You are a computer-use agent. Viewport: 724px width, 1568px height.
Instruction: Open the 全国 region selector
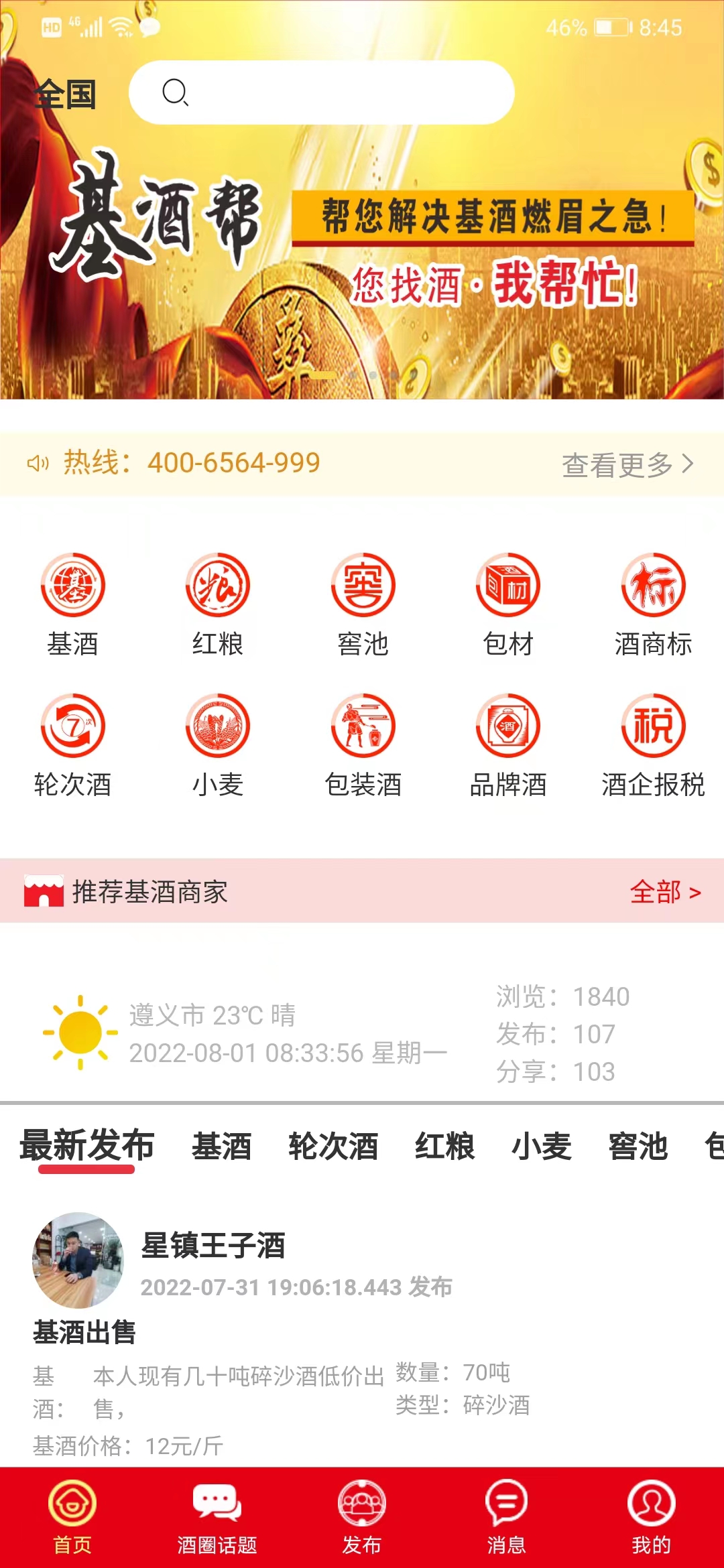tap(65, 94)
